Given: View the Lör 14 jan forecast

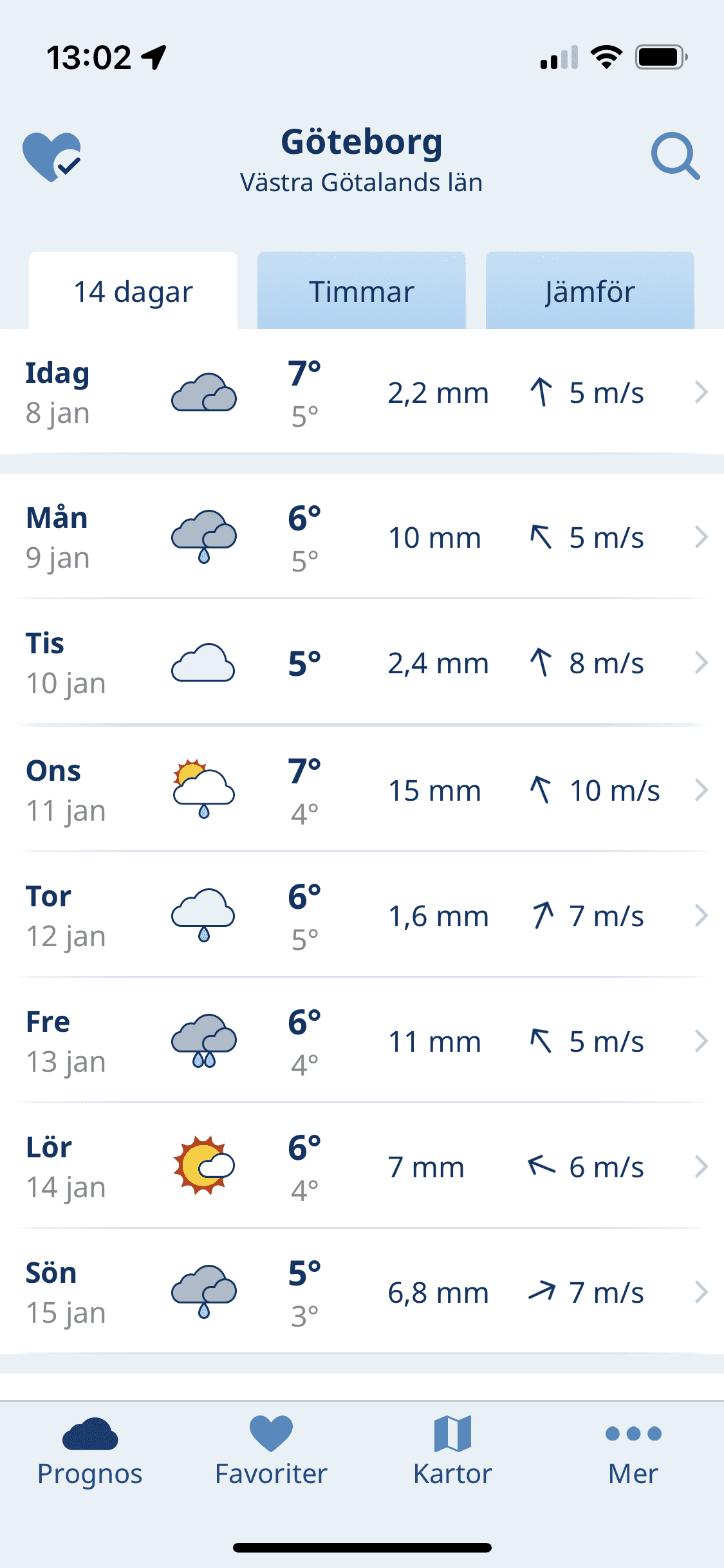Looking at the screenshot, I should [x=362, y=1167].
